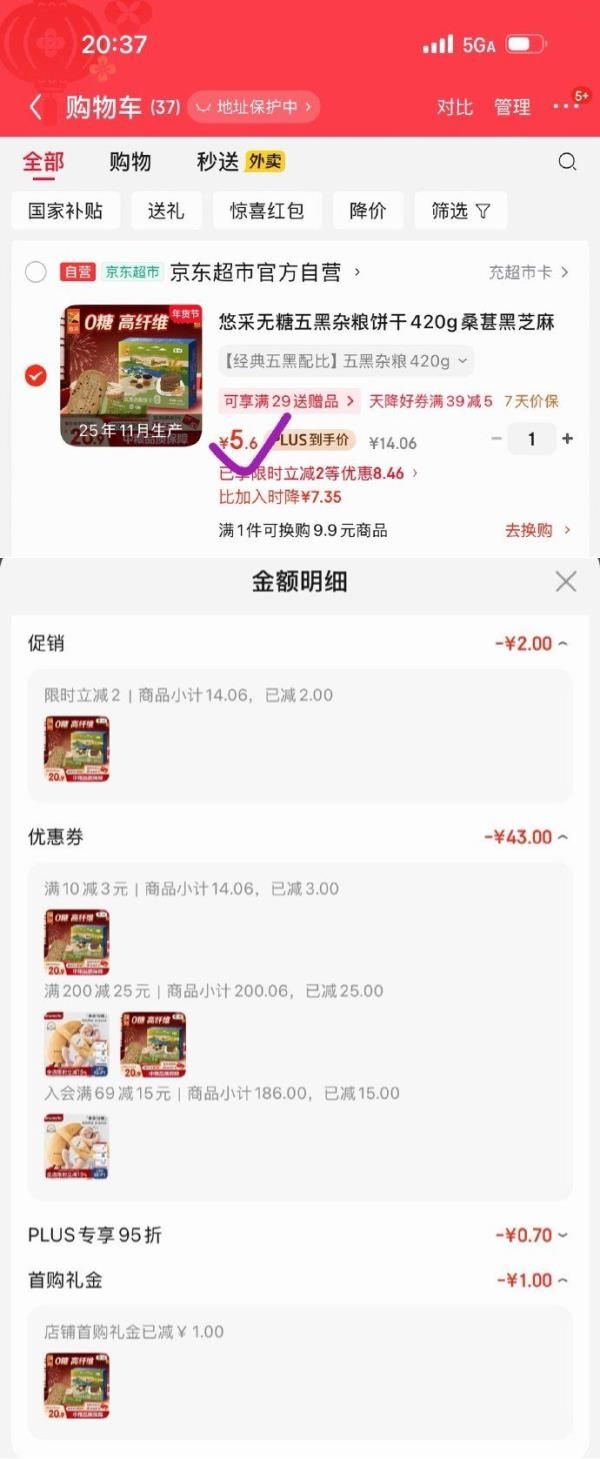Filter the cart by 国家补贴
The height and width of the screenshot is (1459, 600).
point(66,211)
